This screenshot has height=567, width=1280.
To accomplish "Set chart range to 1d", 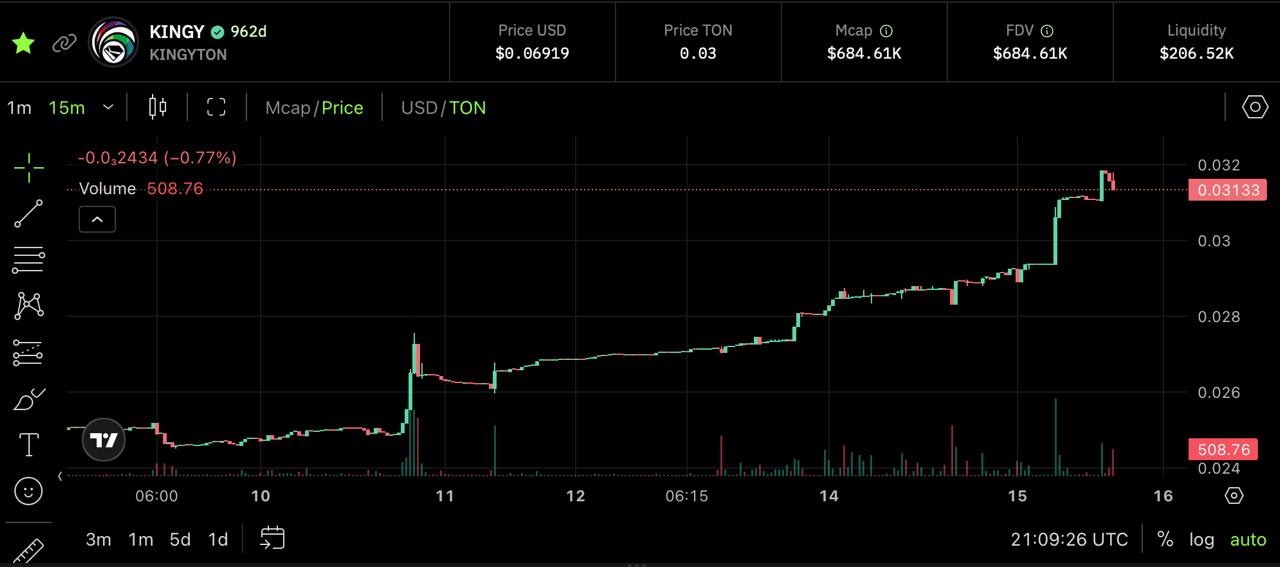I will [218, 539].
